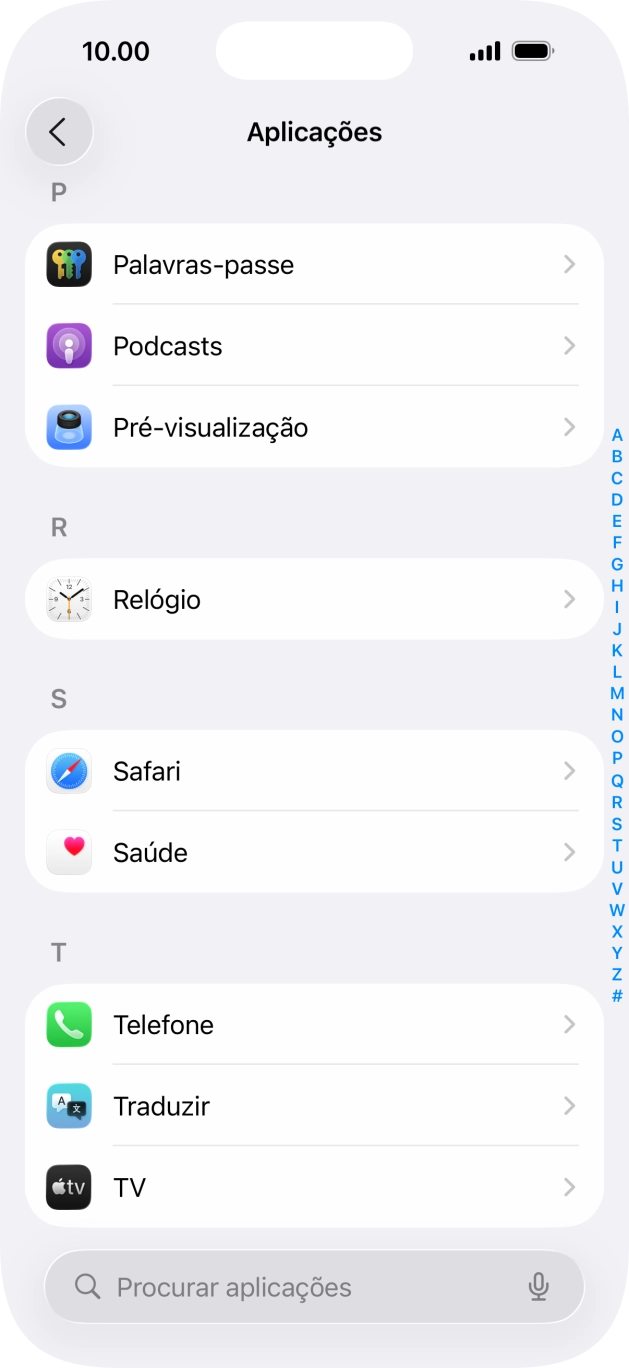Open Safari settings
The image size is (629, 1368).
[x=314, y=772]
